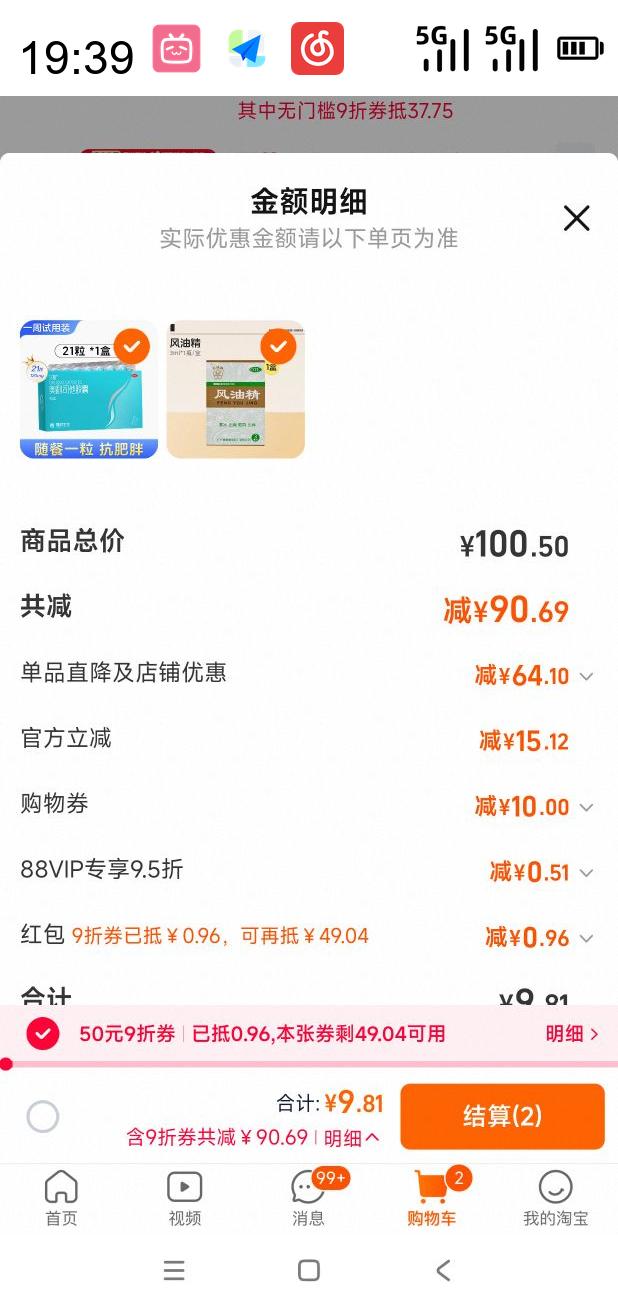The image size is (618, 1306).
Task: Toggle the select-all circle near 合计
Action: coord(43,1116)
